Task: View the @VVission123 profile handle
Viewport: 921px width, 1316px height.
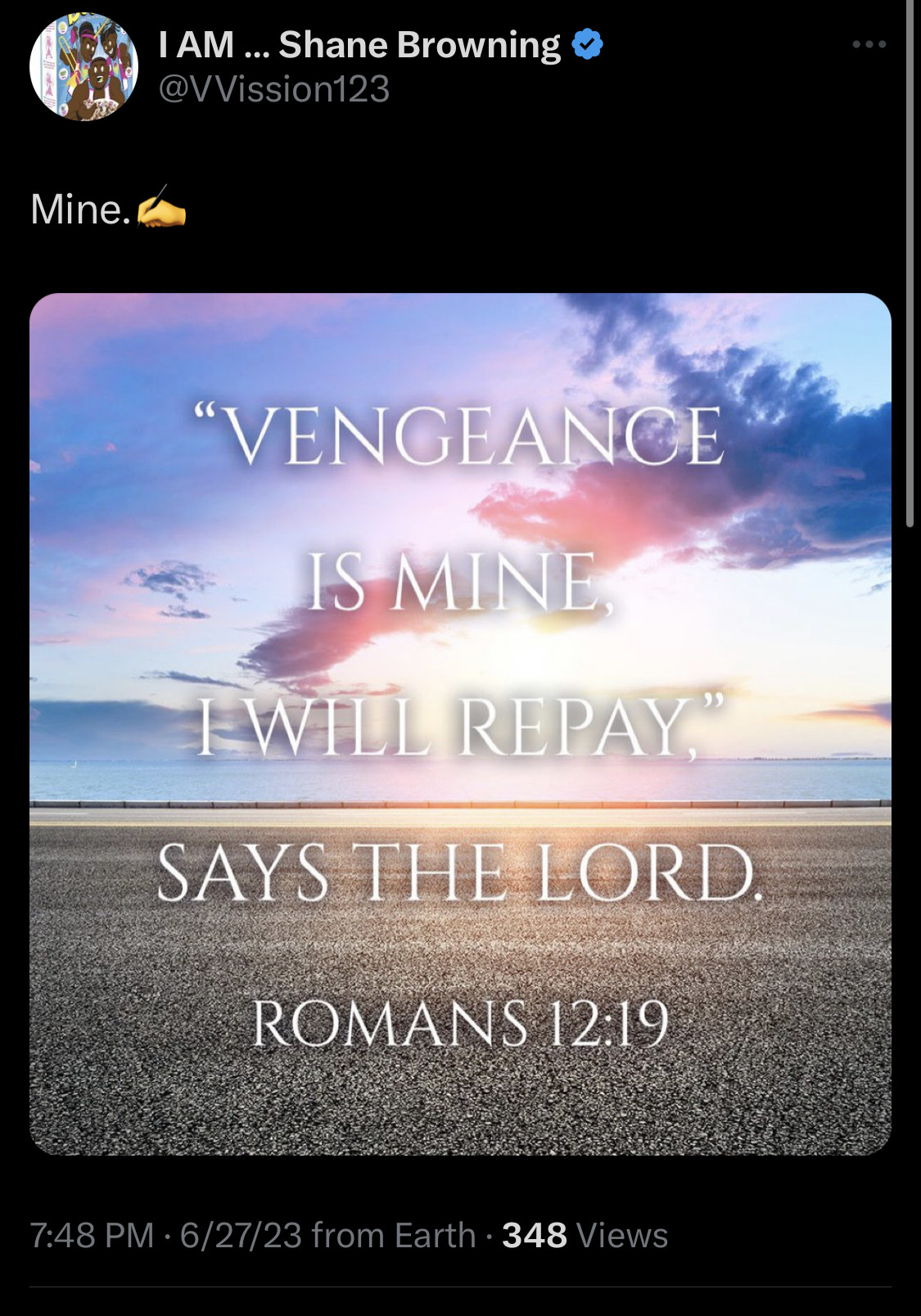Action: pos(273,89)
